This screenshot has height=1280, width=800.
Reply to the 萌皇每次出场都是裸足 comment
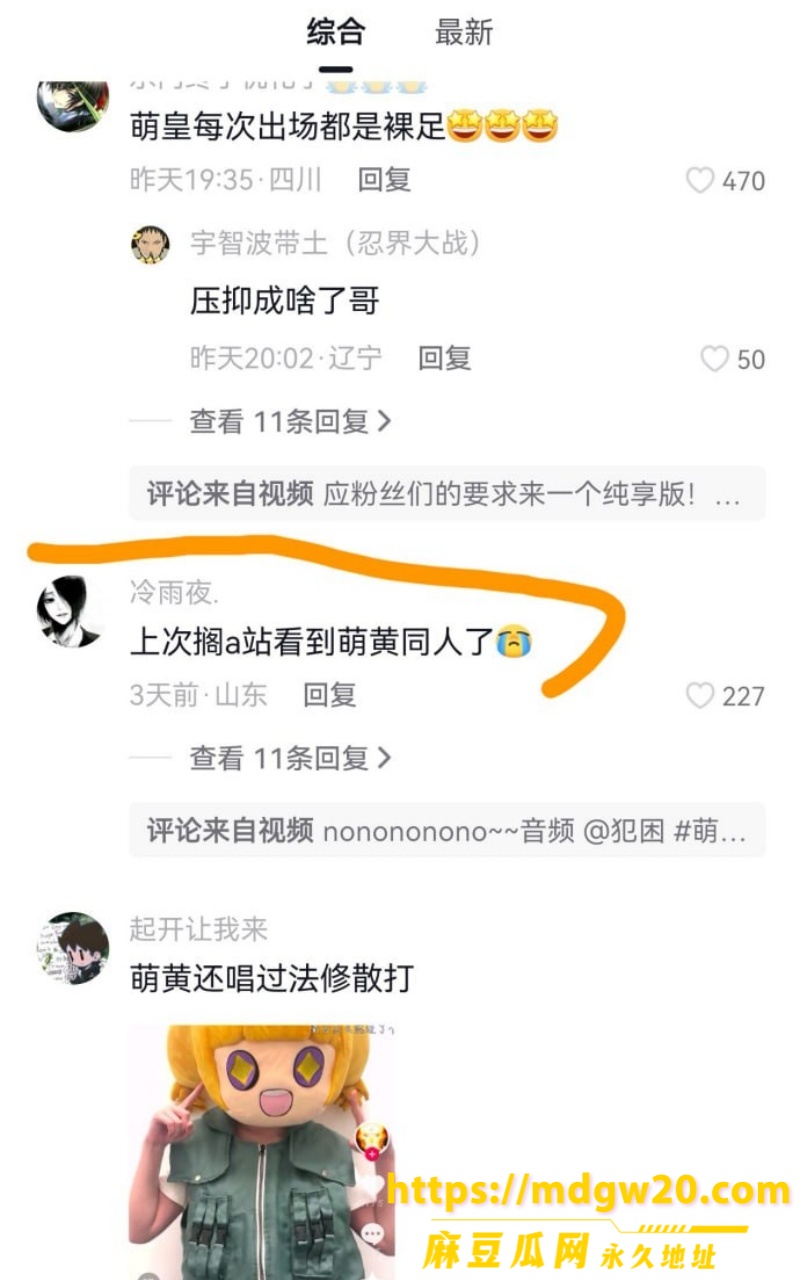(x=385, y=180)
